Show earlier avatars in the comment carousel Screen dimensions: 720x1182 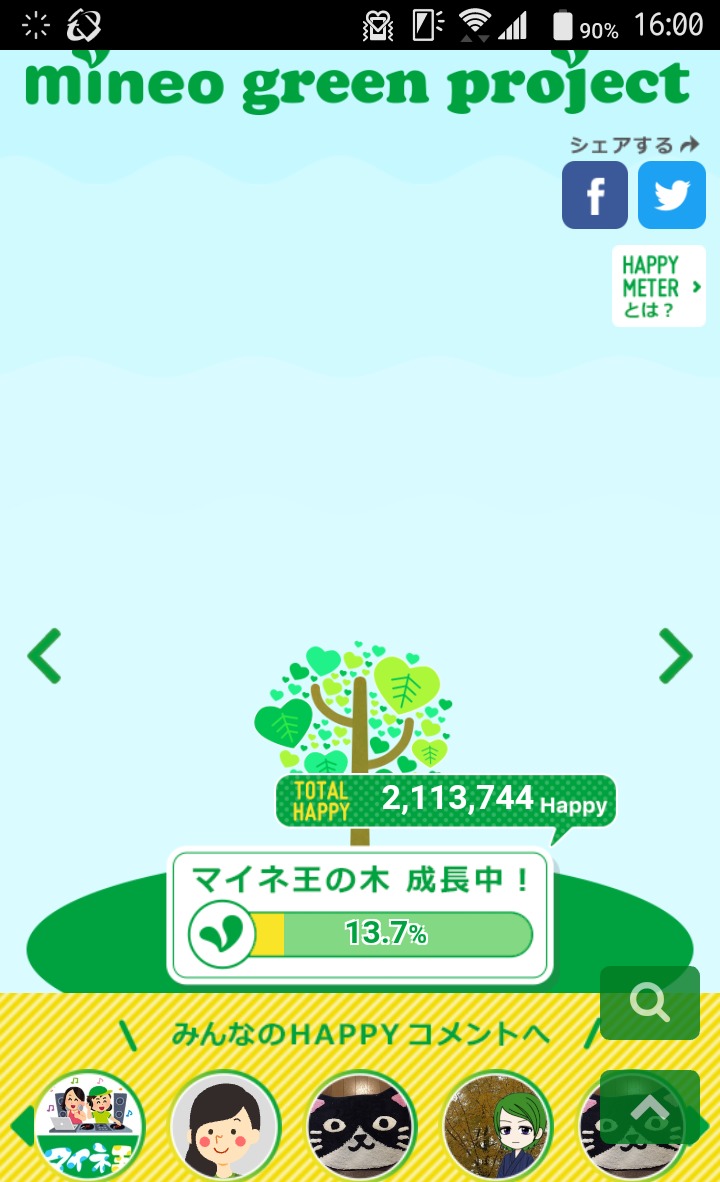point(20,1126)
